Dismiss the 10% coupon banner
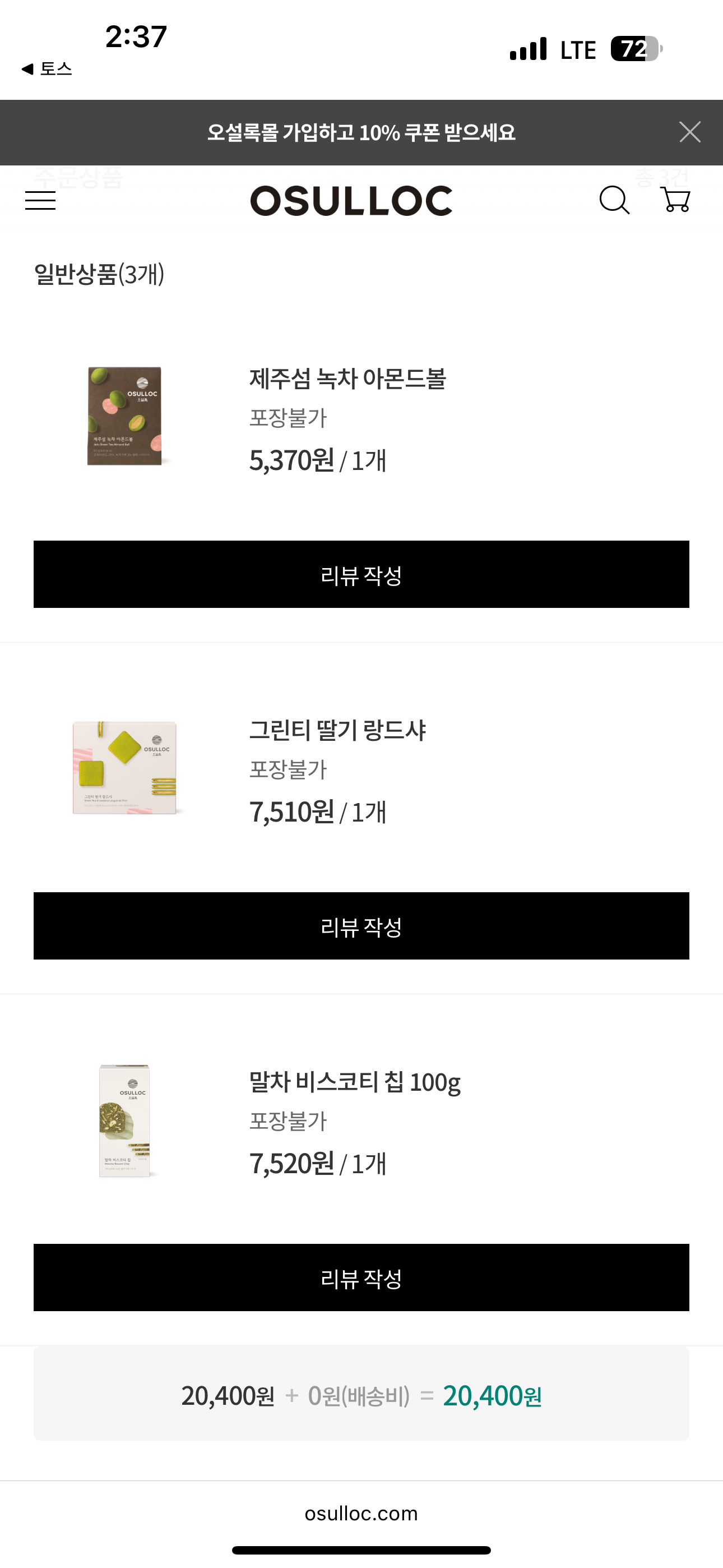 (689, 132)
